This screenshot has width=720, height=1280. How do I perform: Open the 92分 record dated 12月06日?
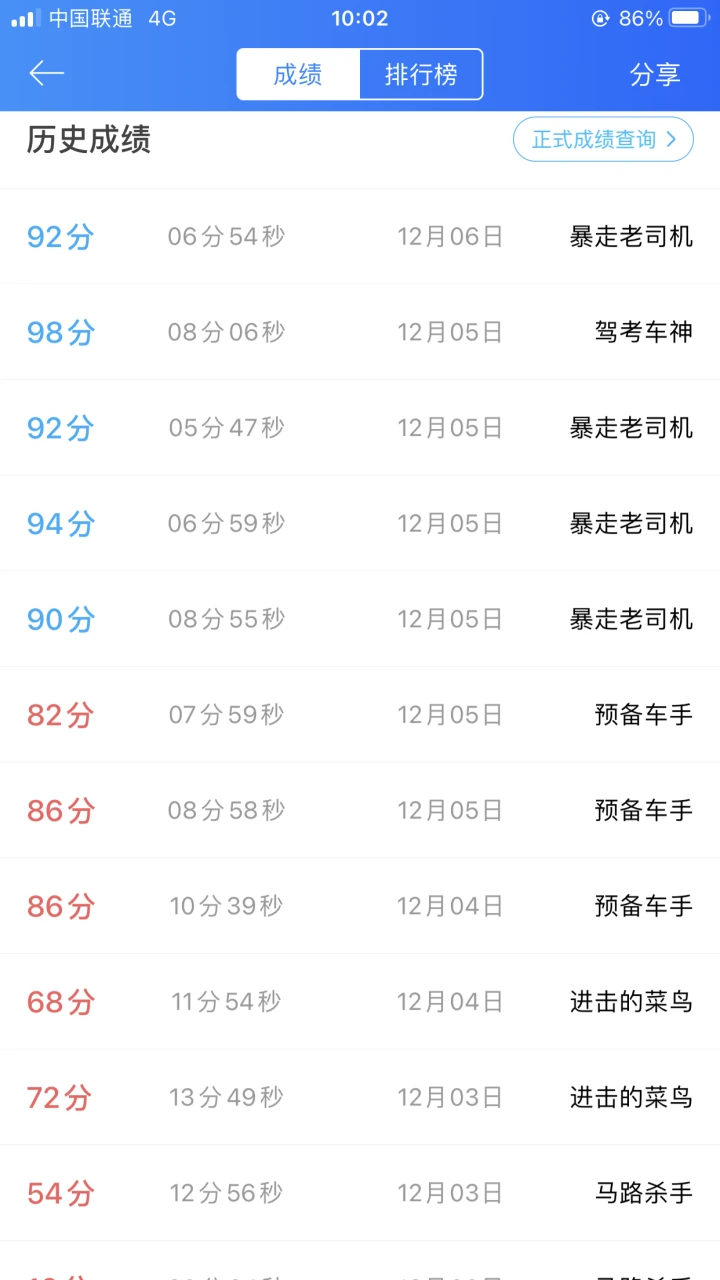click(x=360, y=237)
